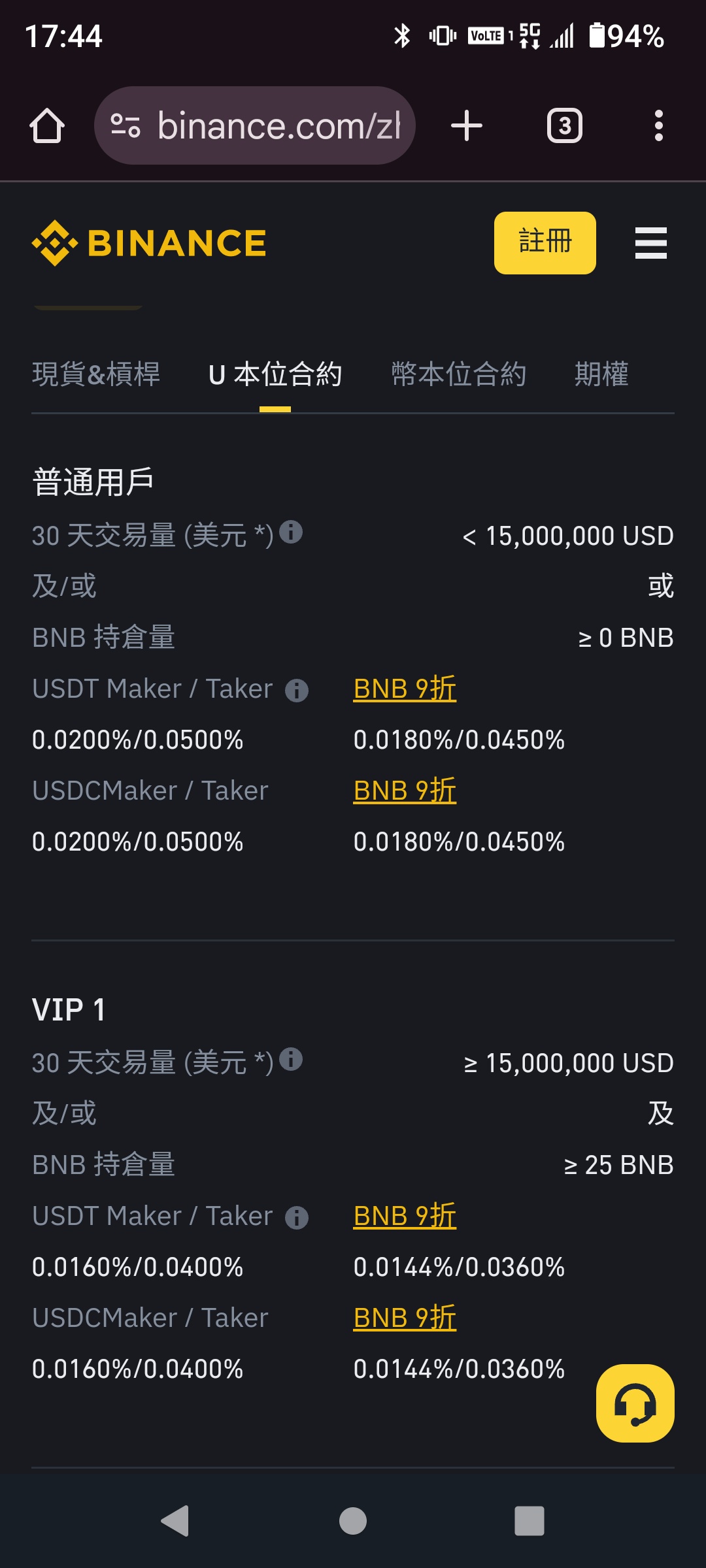Open the BNB 9折 link in 普通用戶 USDT row
The image size is (706, 1568).
pos(405,689)
